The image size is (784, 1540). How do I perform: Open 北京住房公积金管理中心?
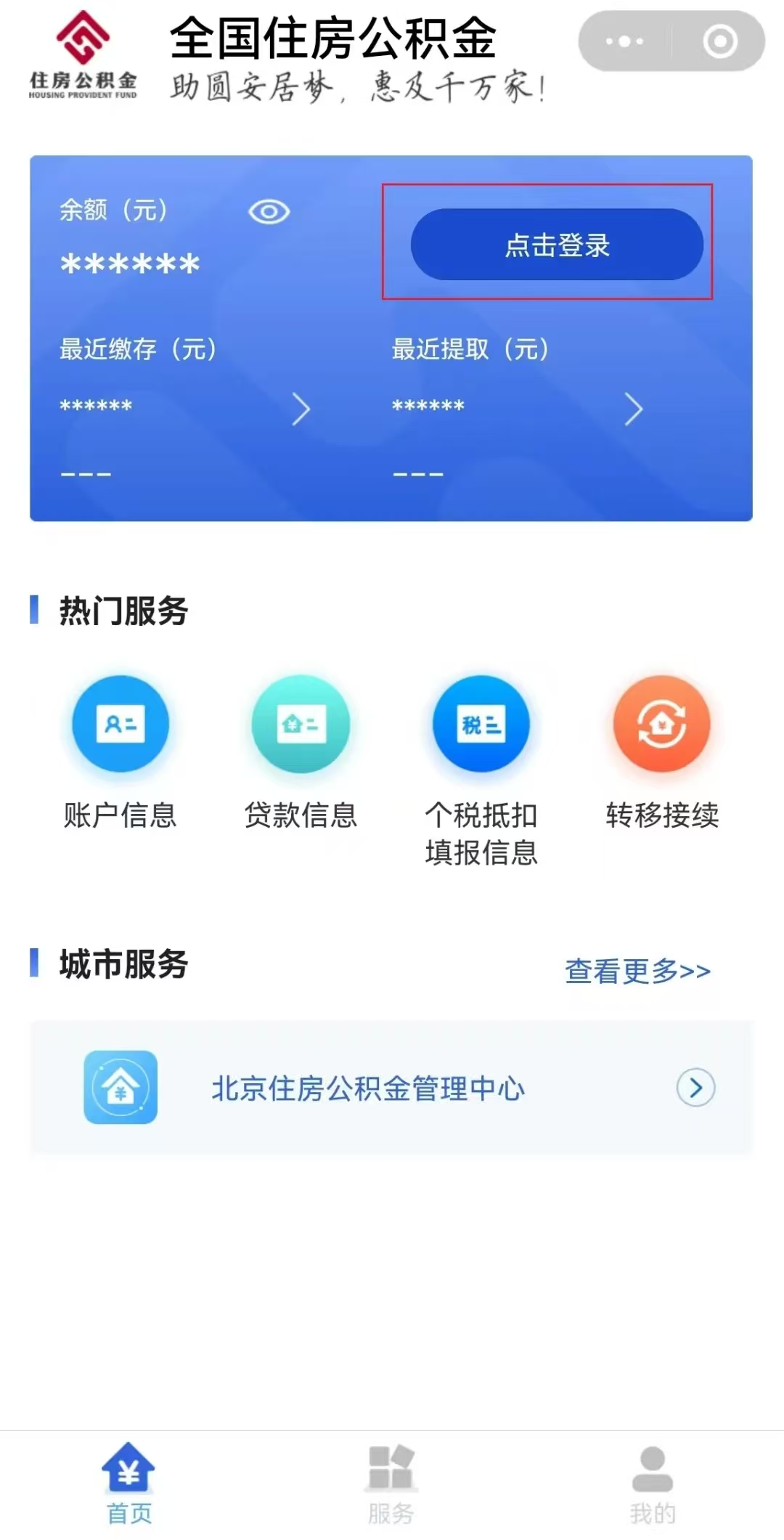tap(391, 1088)
